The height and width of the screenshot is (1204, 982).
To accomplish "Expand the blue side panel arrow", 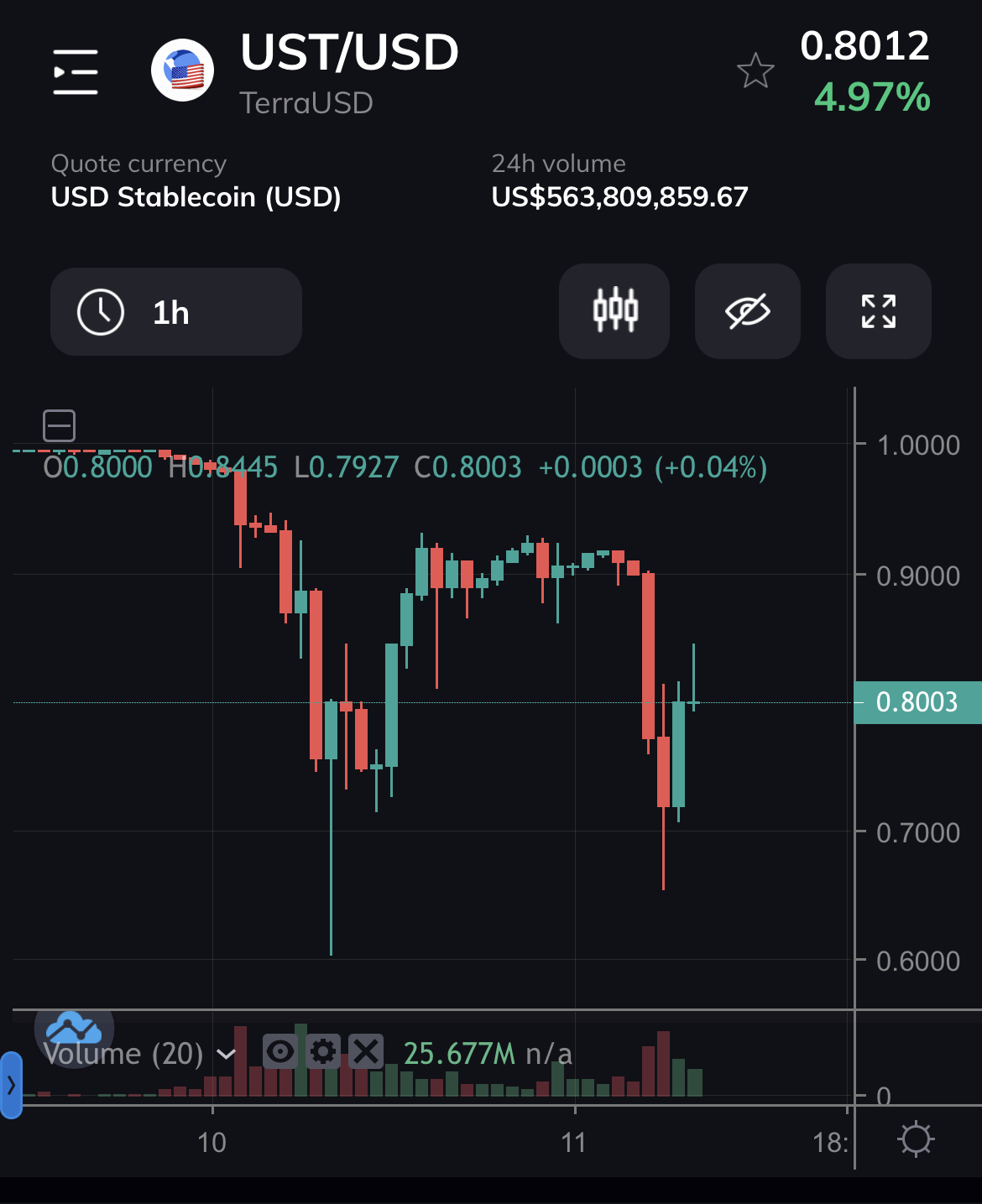I will tap(11, 1085).
